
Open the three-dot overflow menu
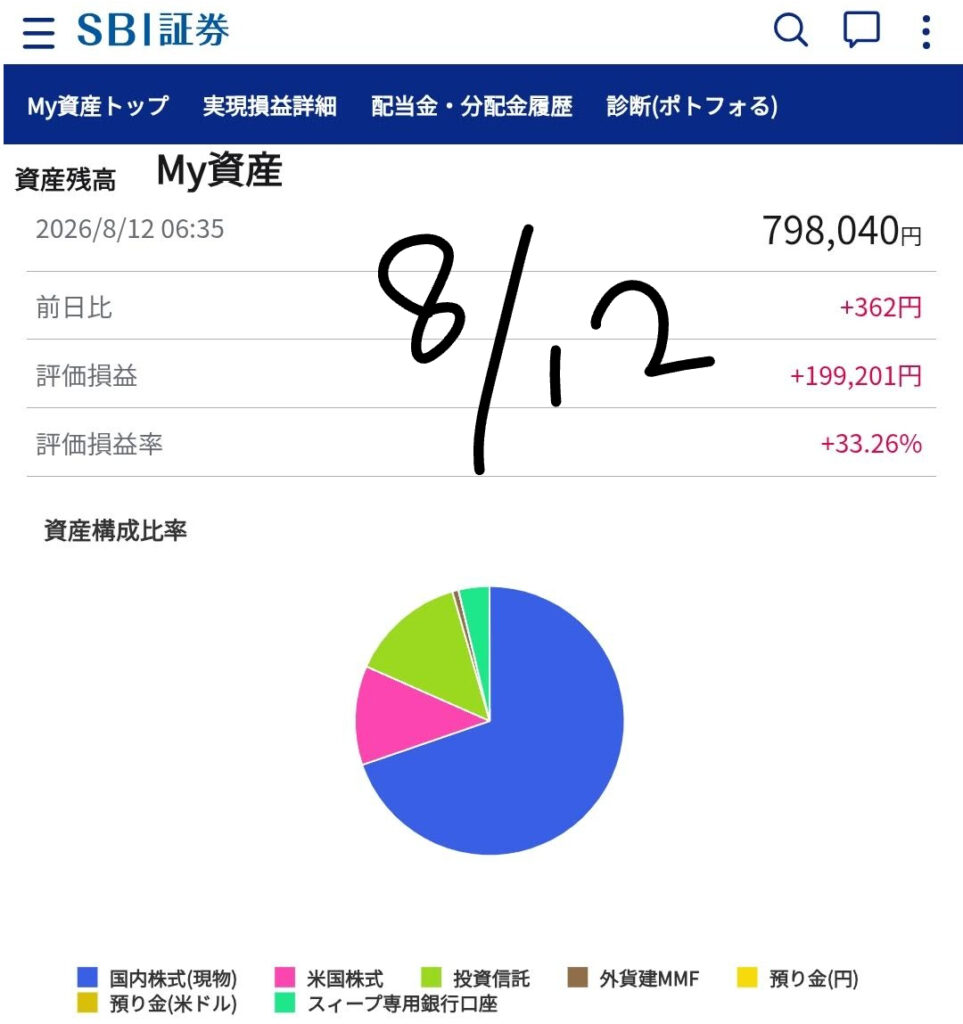(x=926, y=32)
